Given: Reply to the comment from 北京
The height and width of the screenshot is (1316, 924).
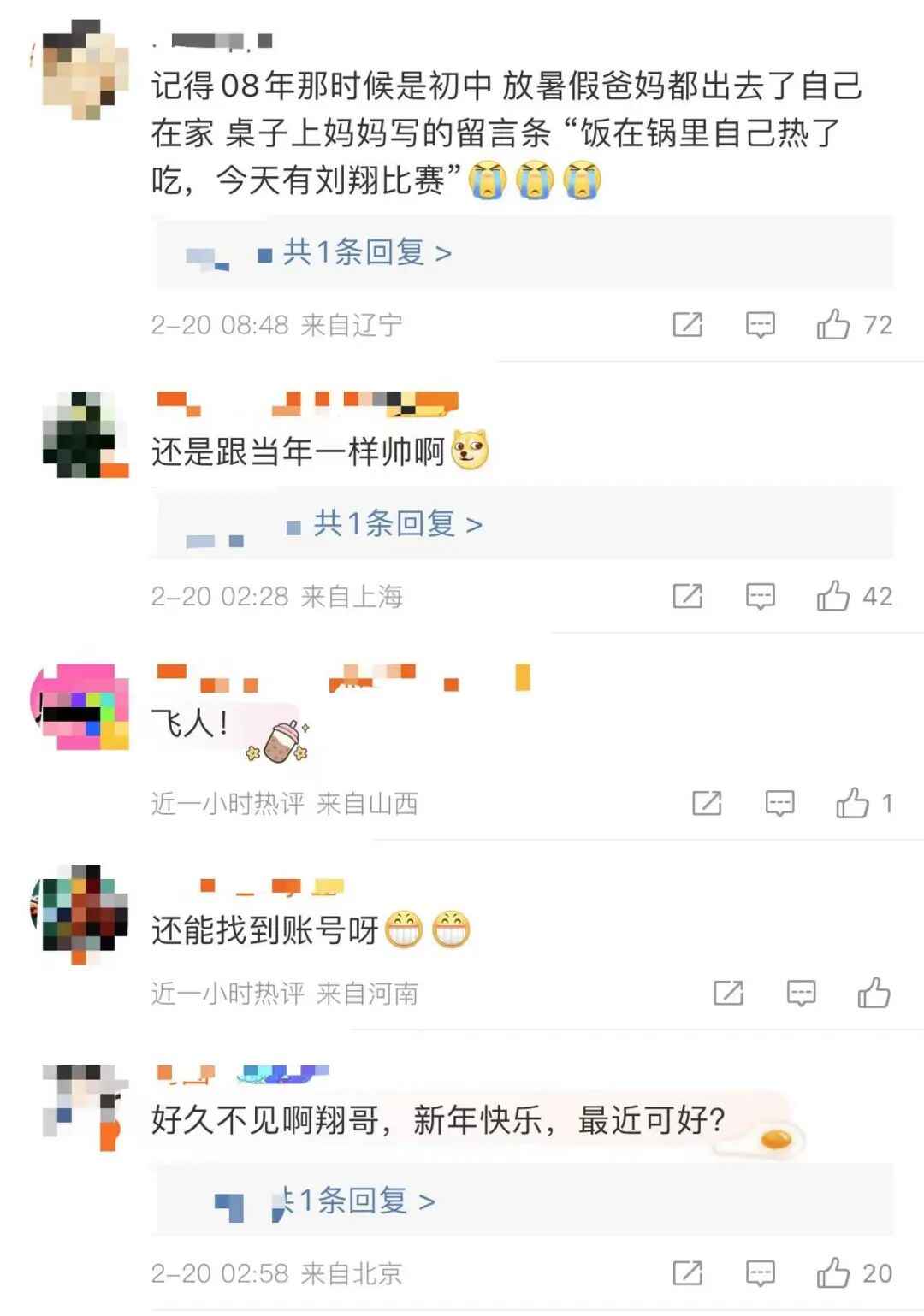Looking at the screenshot, I should point(760,1273).
